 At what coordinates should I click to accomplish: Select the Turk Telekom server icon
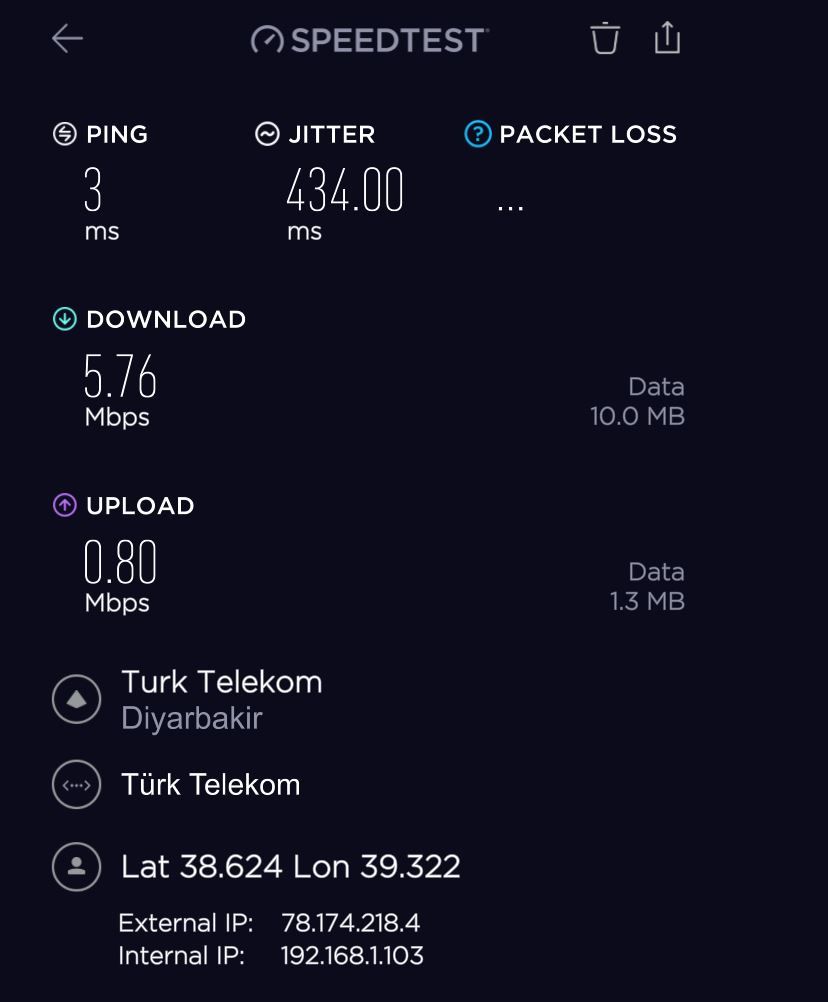(x=75, y=698)
